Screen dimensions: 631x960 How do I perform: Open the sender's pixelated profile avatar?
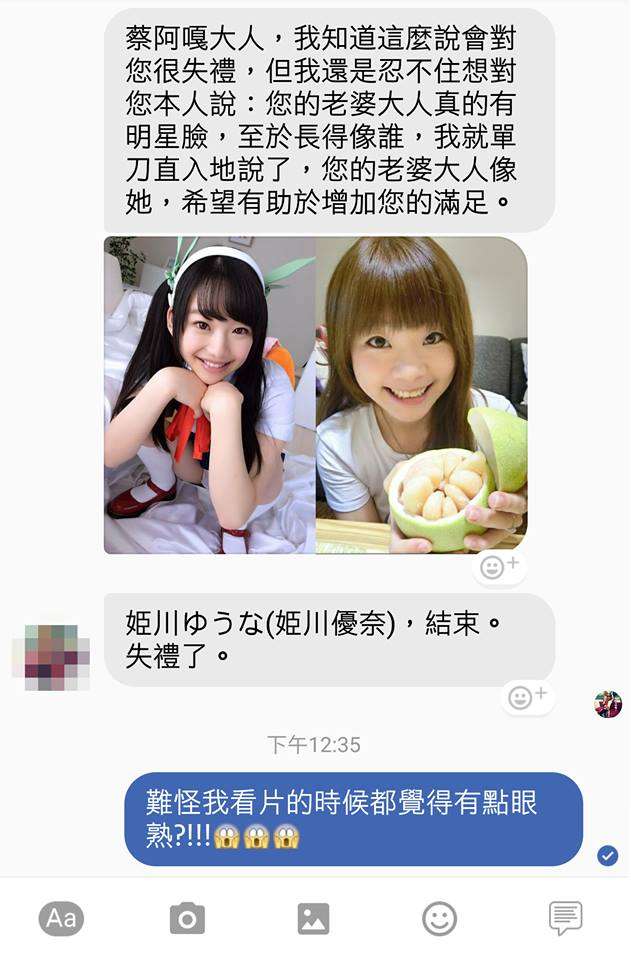(50, 657)
